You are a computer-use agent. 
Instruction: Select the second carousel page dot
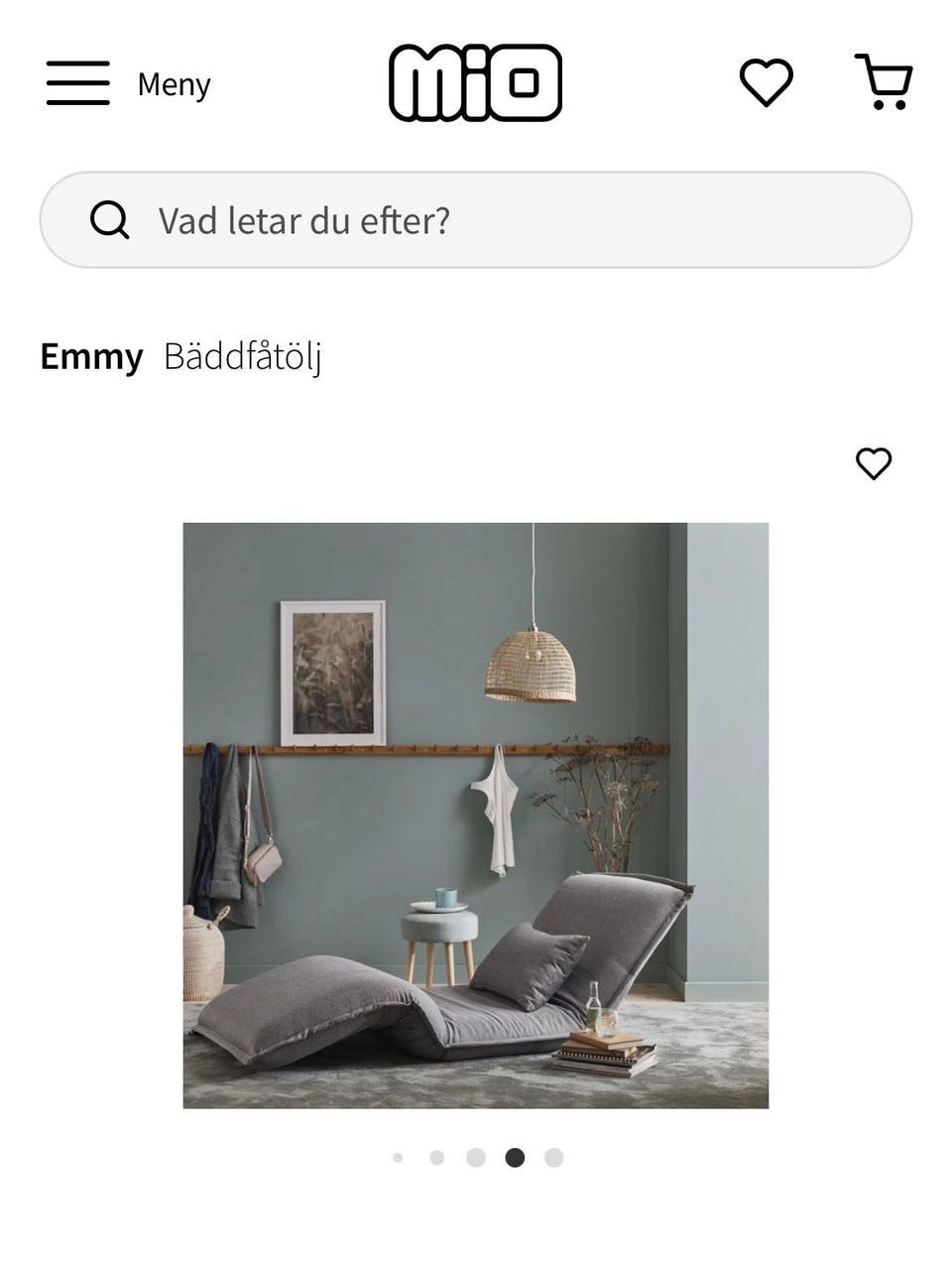point(437,1157)
